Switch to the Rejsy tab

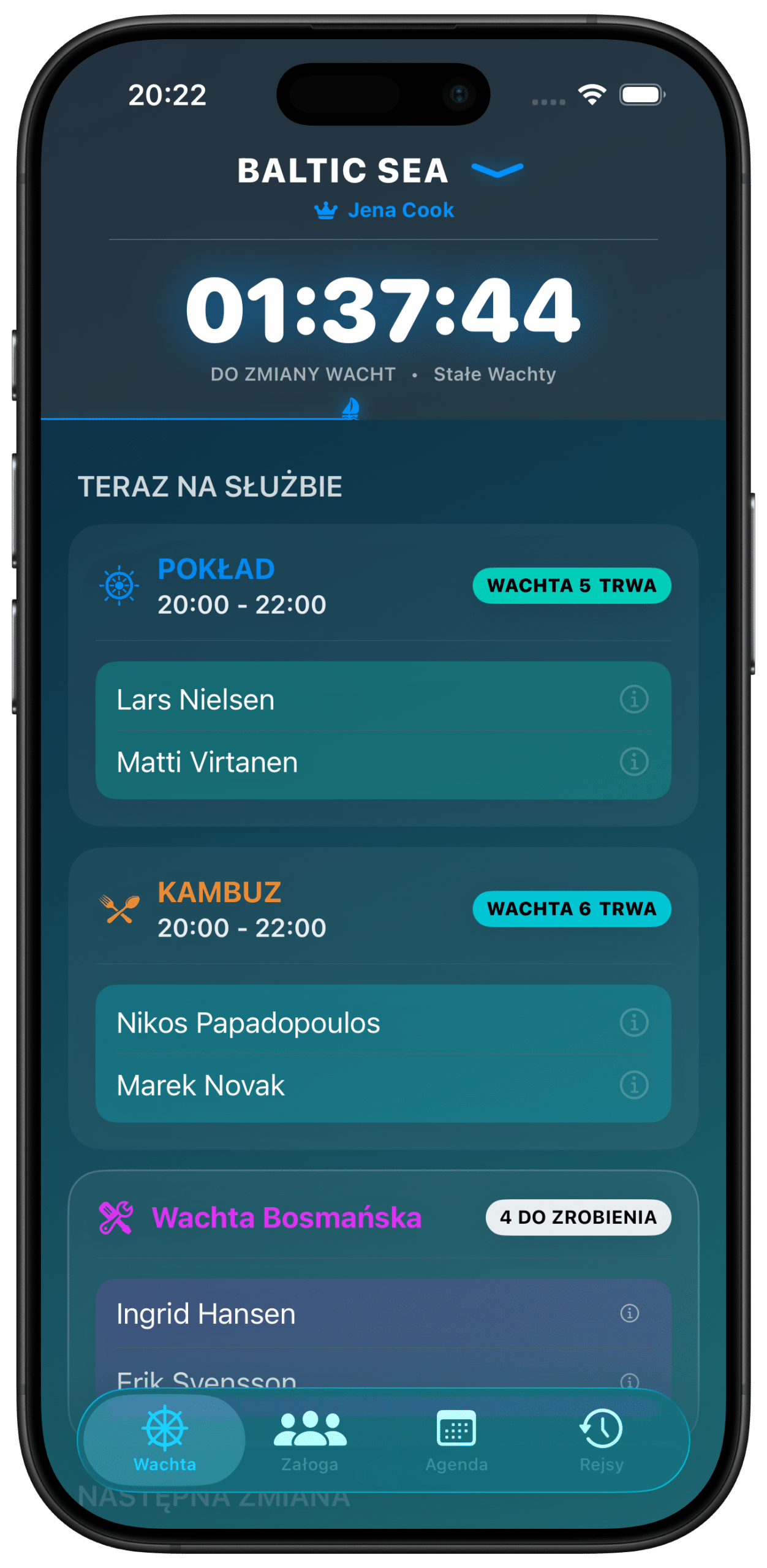coord(601,1441)
